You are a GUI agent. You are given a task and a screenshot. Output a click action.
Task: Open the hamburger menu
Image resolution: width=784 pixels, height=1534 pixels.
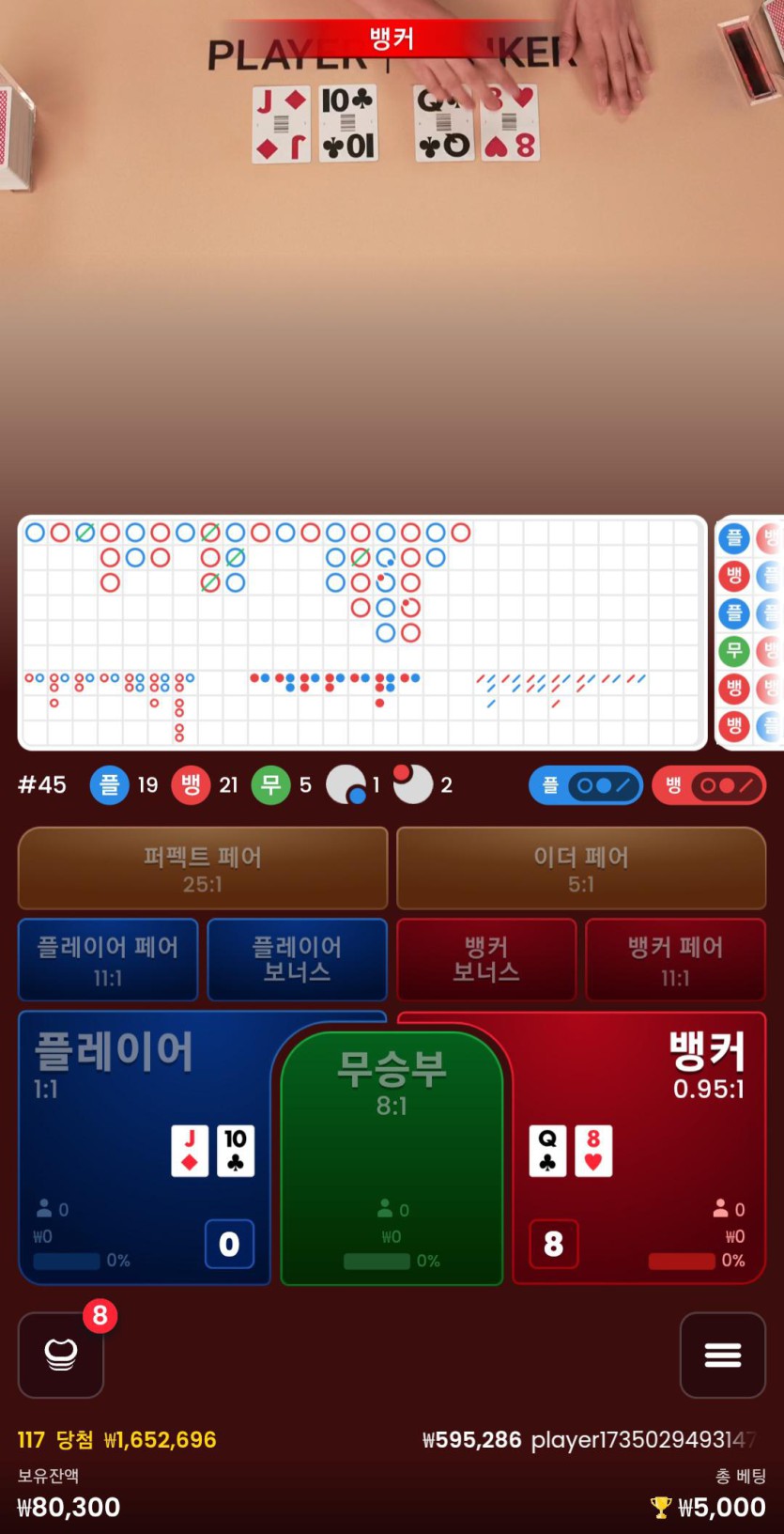tap(722, 1355)
